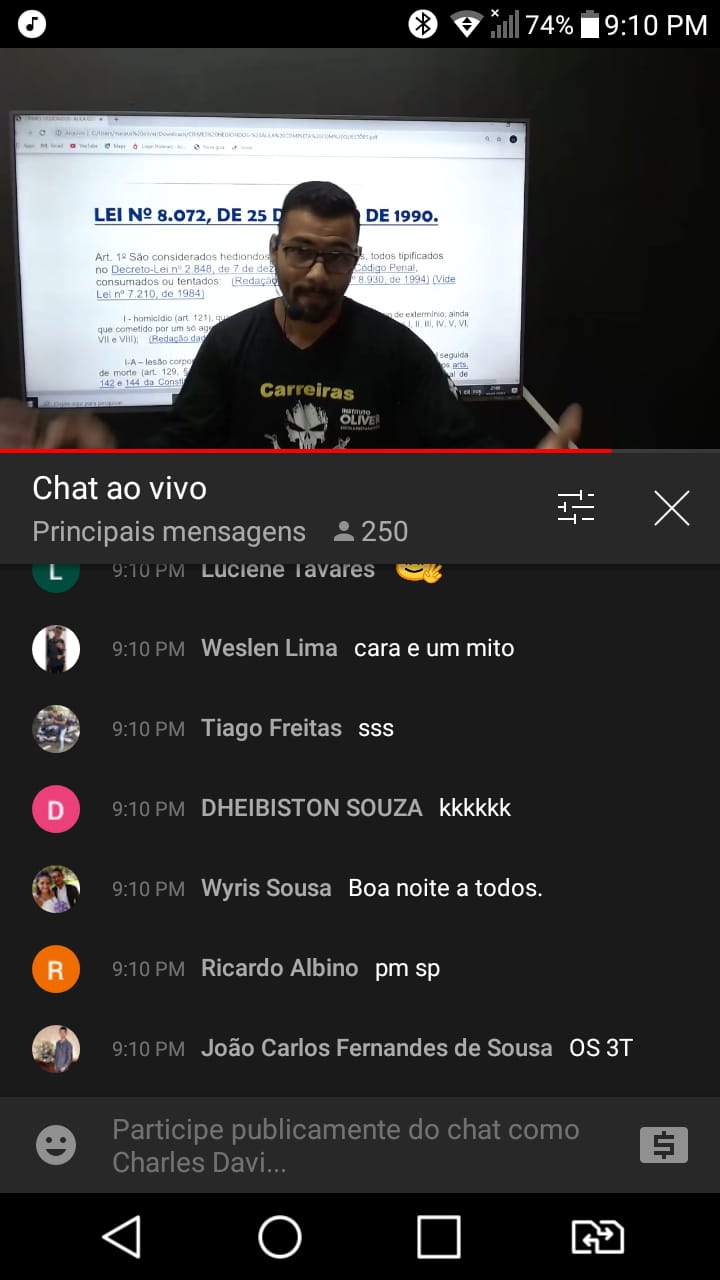The width and height of the screenshot is (720, 1280).
Task: Go to the system home screen
Action: (x=280, y=1237)
